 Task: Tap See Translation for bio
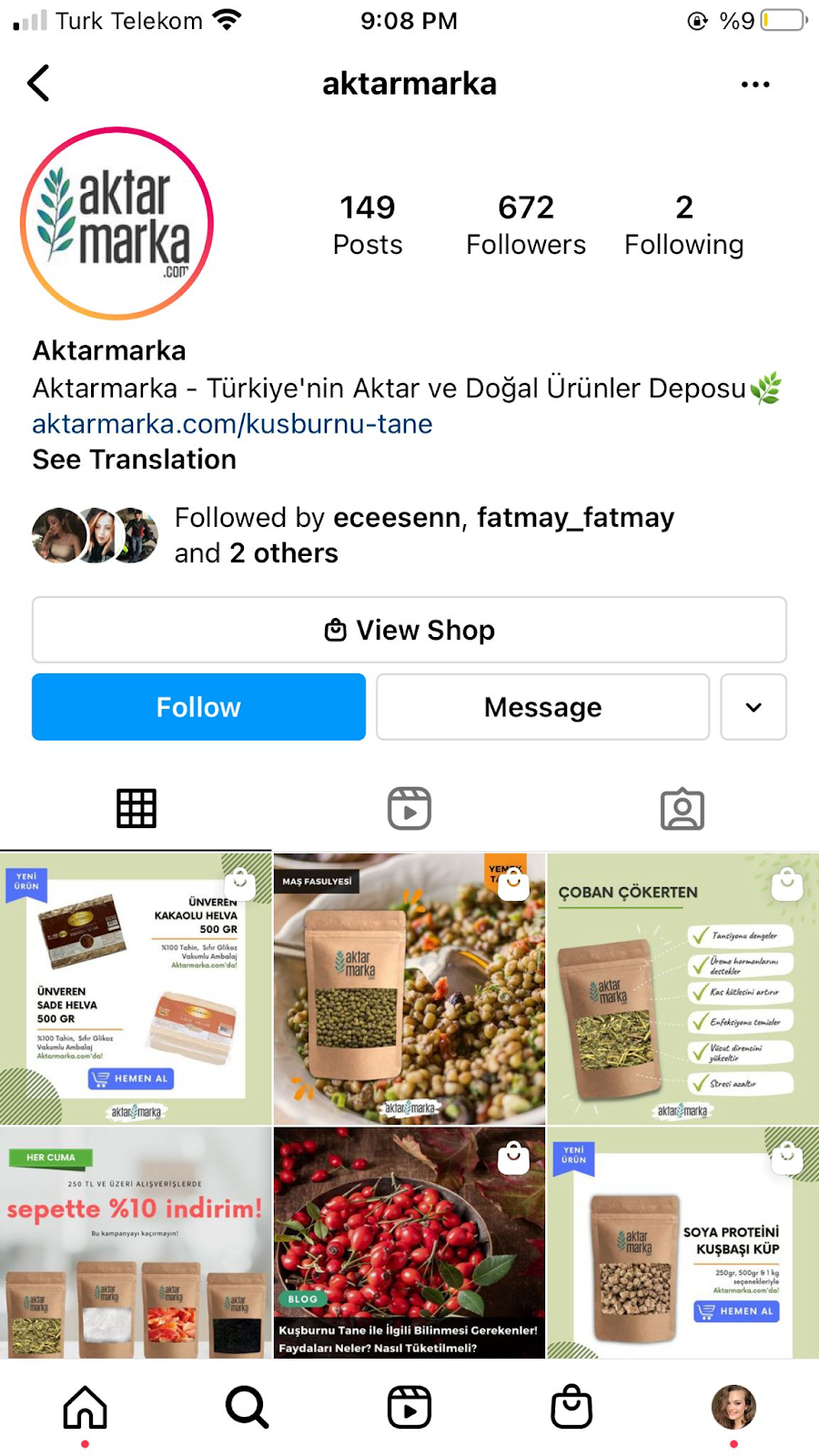[135, 460]
